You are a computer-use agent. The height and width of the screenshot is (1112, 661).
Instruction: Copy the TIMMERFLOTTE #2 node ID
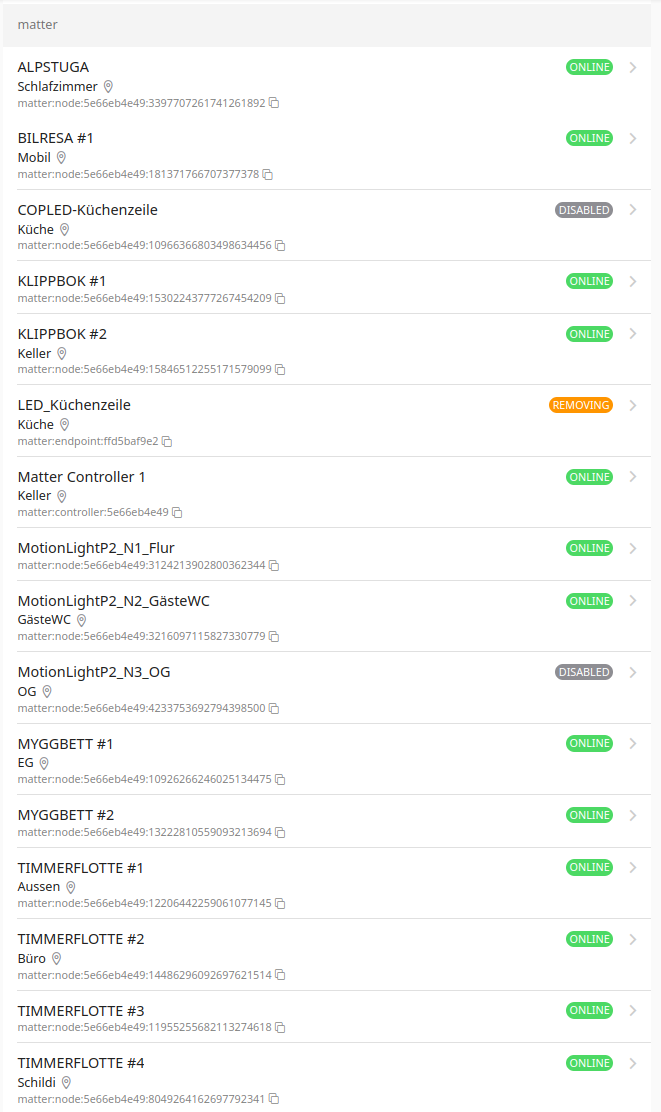(280, 975)
